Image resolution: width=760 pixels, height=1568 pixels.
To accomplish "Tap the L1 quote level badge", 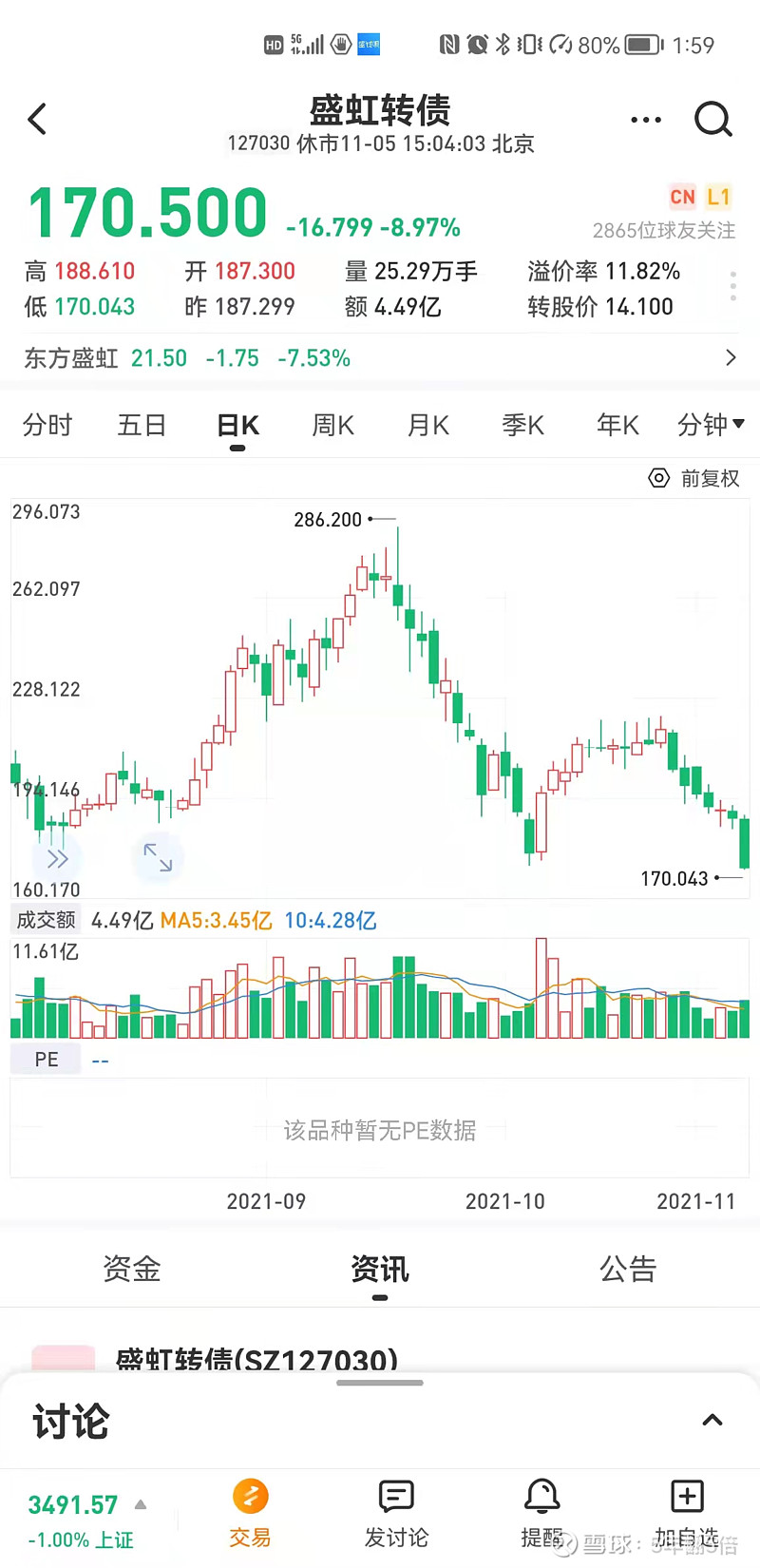I will coord(719,197).
